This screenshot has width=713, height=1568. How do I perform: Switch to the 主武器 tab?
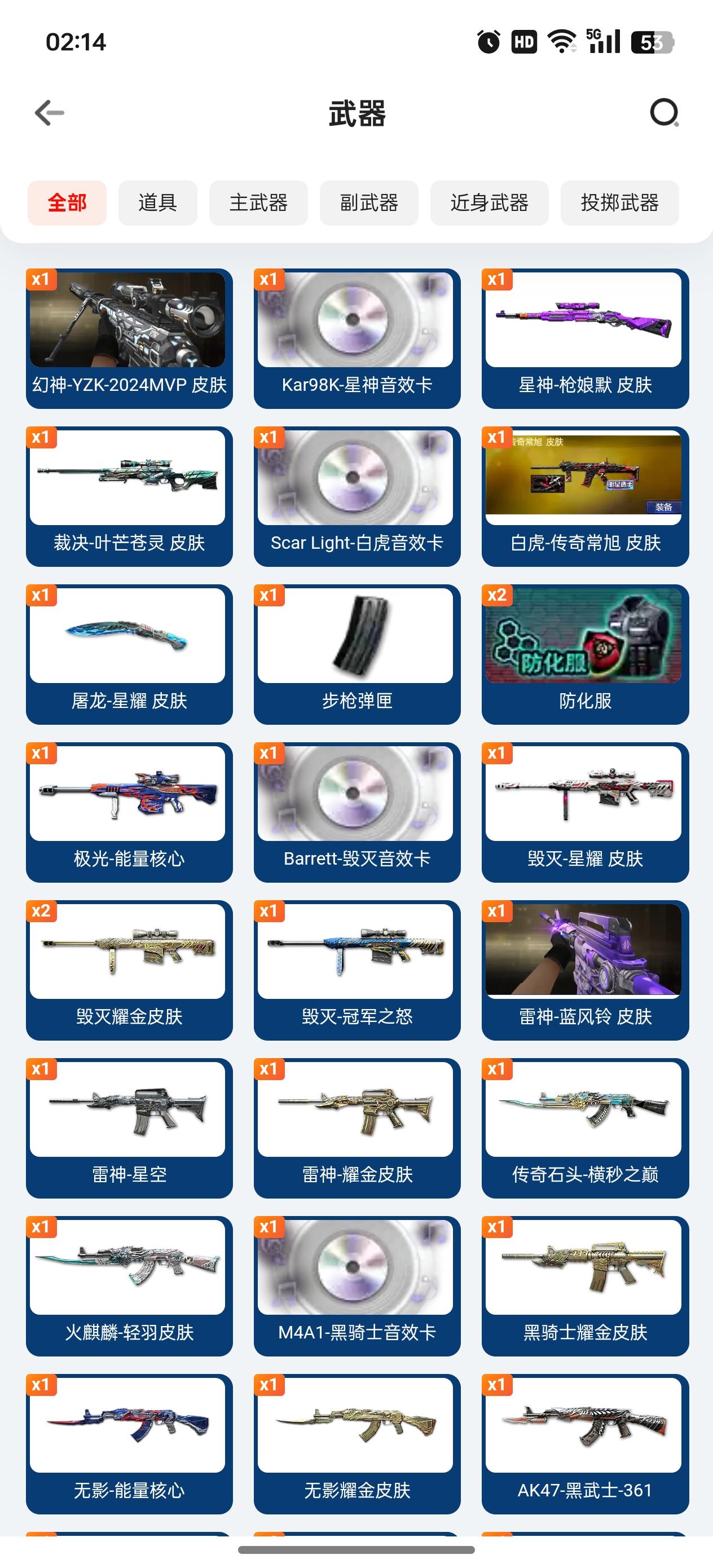(258, 202)
